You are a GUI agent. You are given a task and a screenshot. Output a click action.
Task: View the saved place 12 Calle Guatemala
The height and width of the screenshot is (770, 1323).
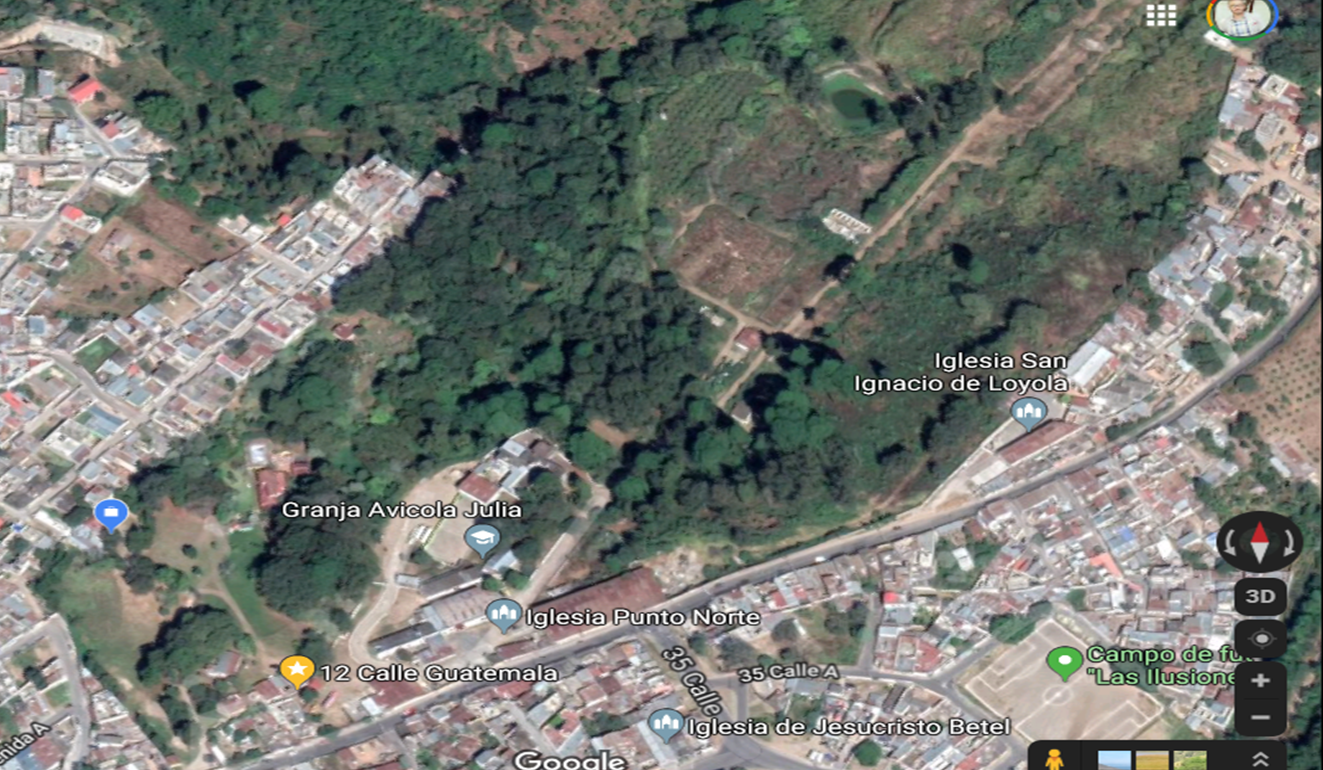[297, 671]
